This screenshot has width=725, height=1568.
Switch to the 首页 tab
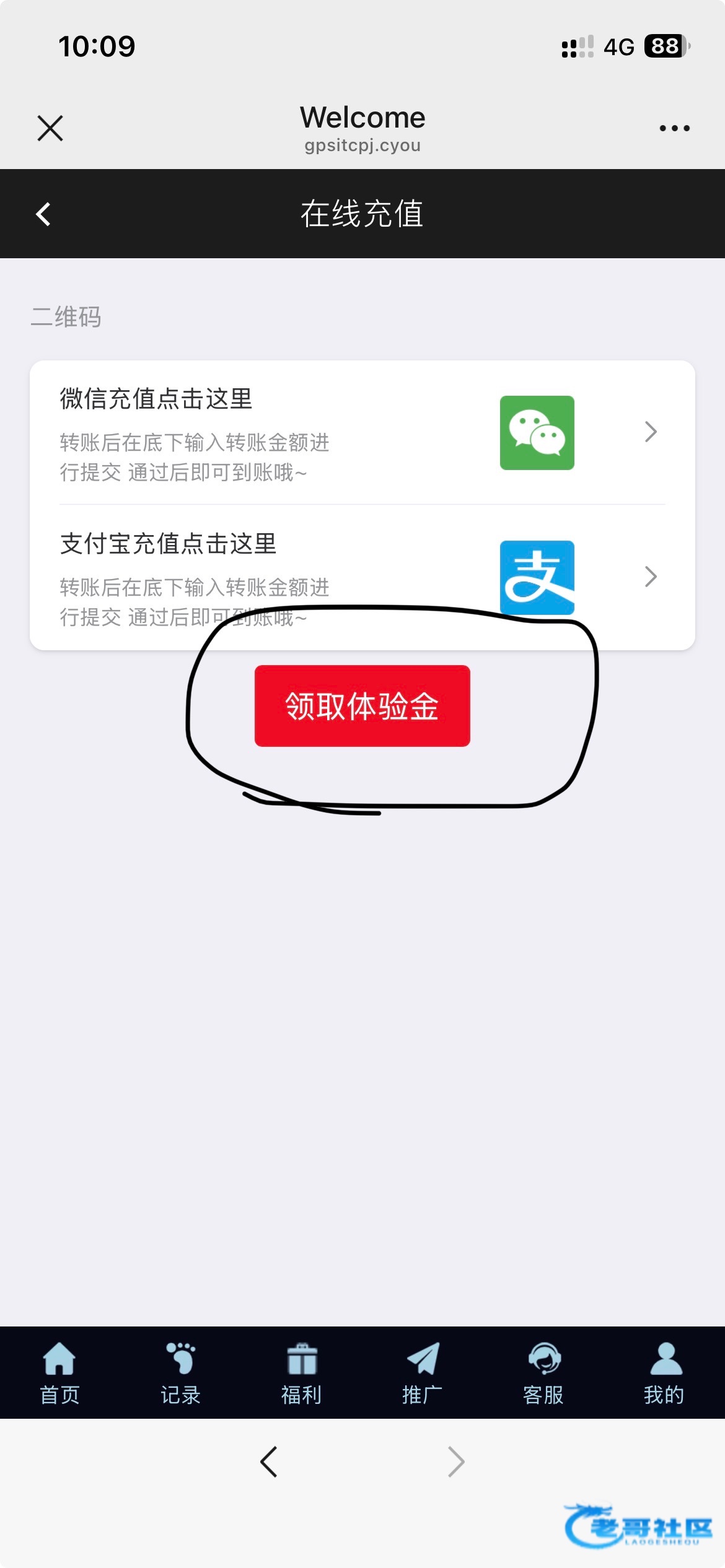(59, 1374)
